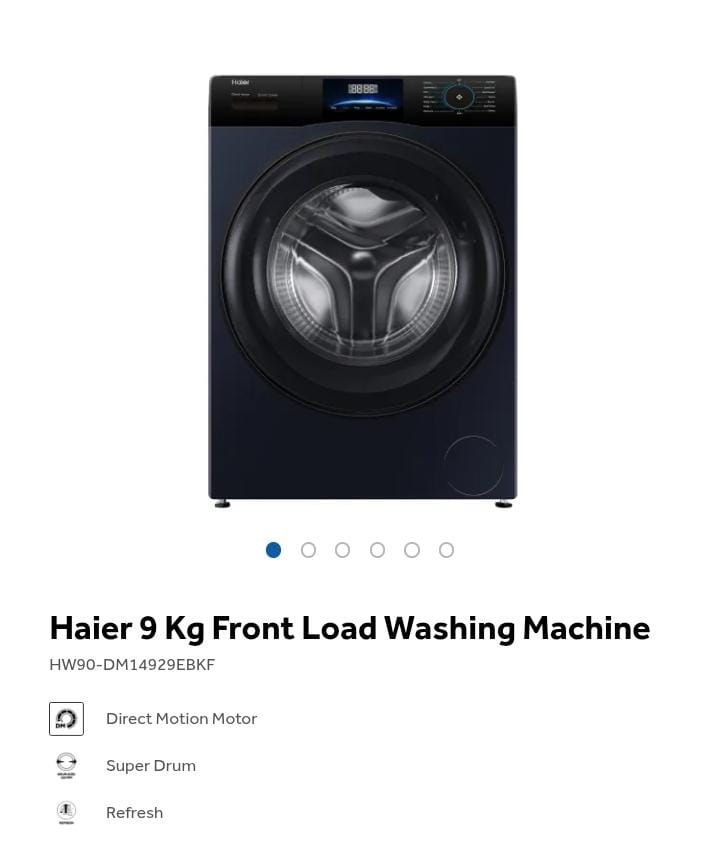720x851 pixels.
Task: Click the washing machine product image
Action: tap(362, 290)
